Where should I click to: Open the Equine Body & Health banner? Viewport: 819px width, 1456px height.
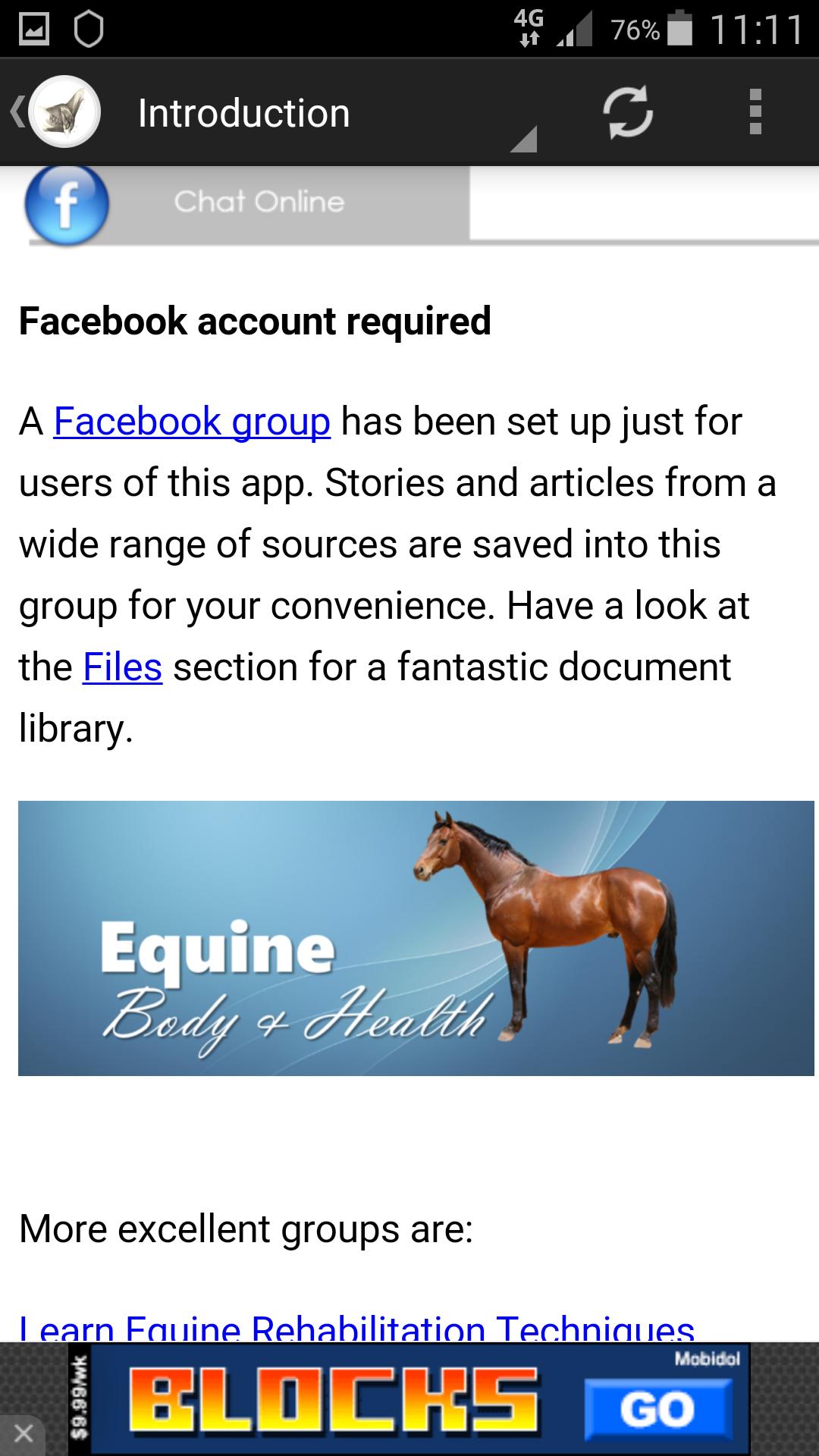click(x=416, y=938)
